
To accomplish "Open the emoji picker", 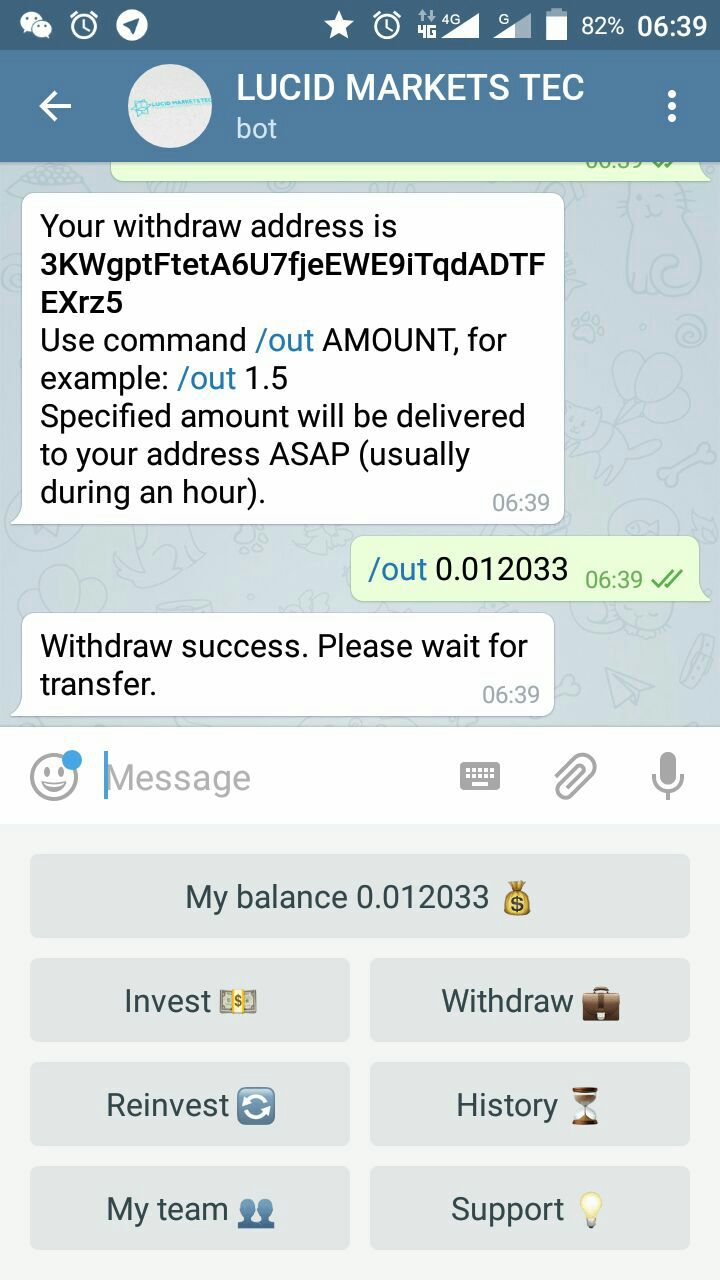I will coord(54,777).
